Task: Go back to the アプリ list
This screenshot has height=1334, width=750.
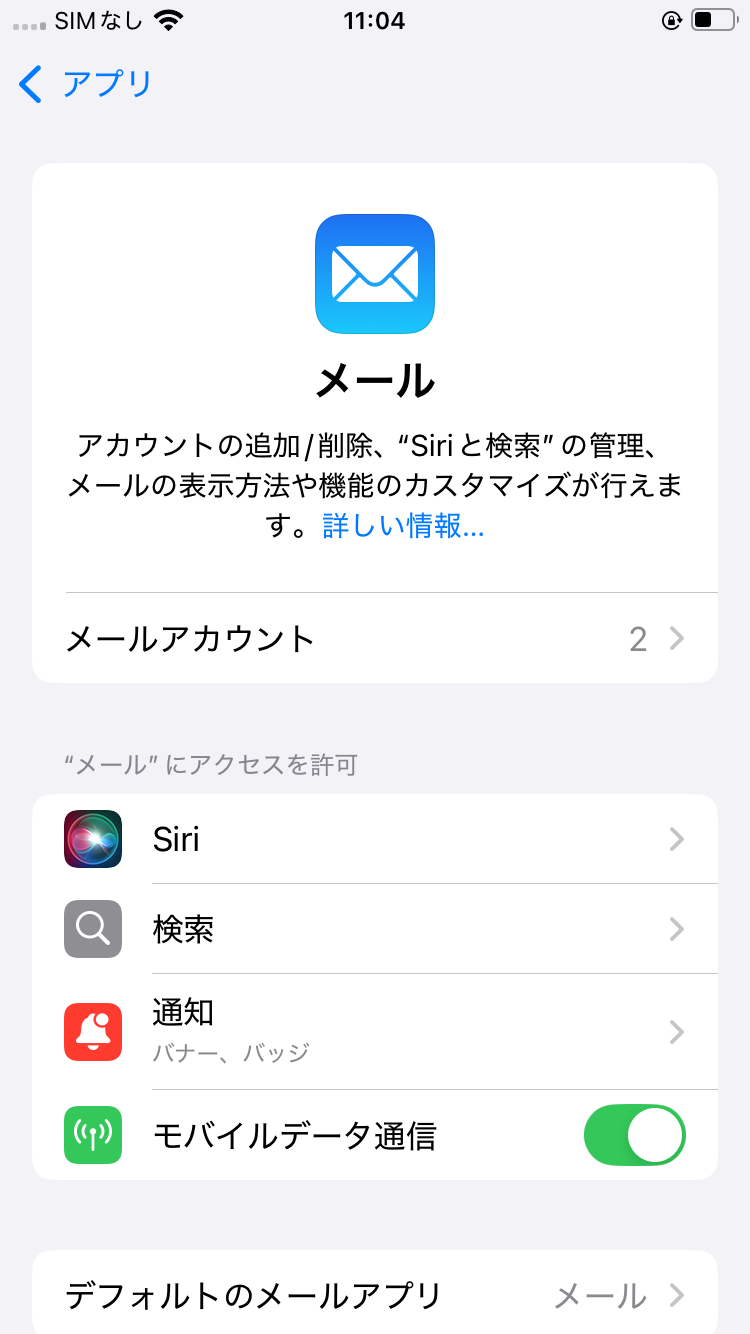Action: [86, 84]
